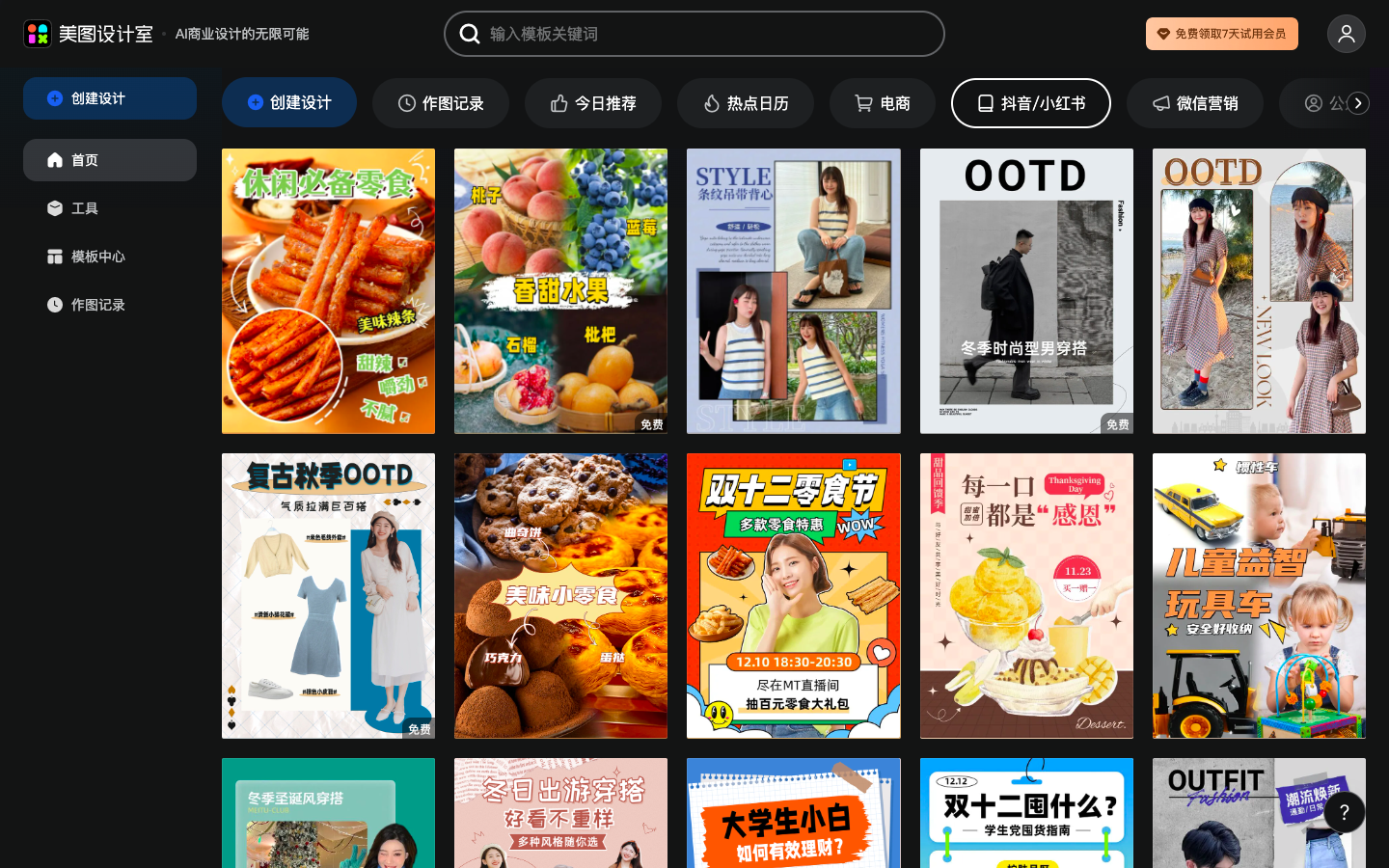Open the help question mark button
This screenshot has width=1389, height=868.
point(1344,812)
